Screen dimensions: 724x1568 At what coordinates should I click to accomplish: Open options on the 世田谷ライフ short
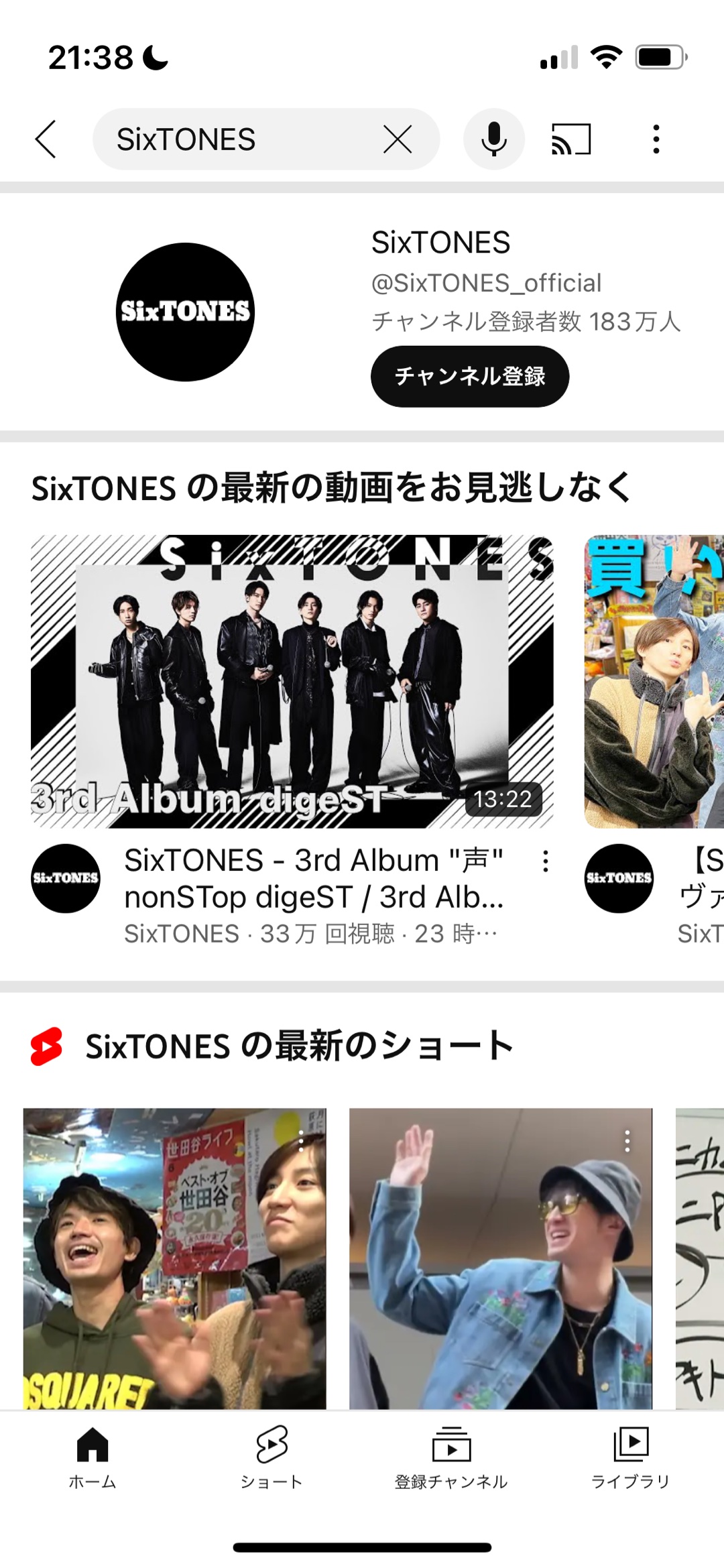302,1141
